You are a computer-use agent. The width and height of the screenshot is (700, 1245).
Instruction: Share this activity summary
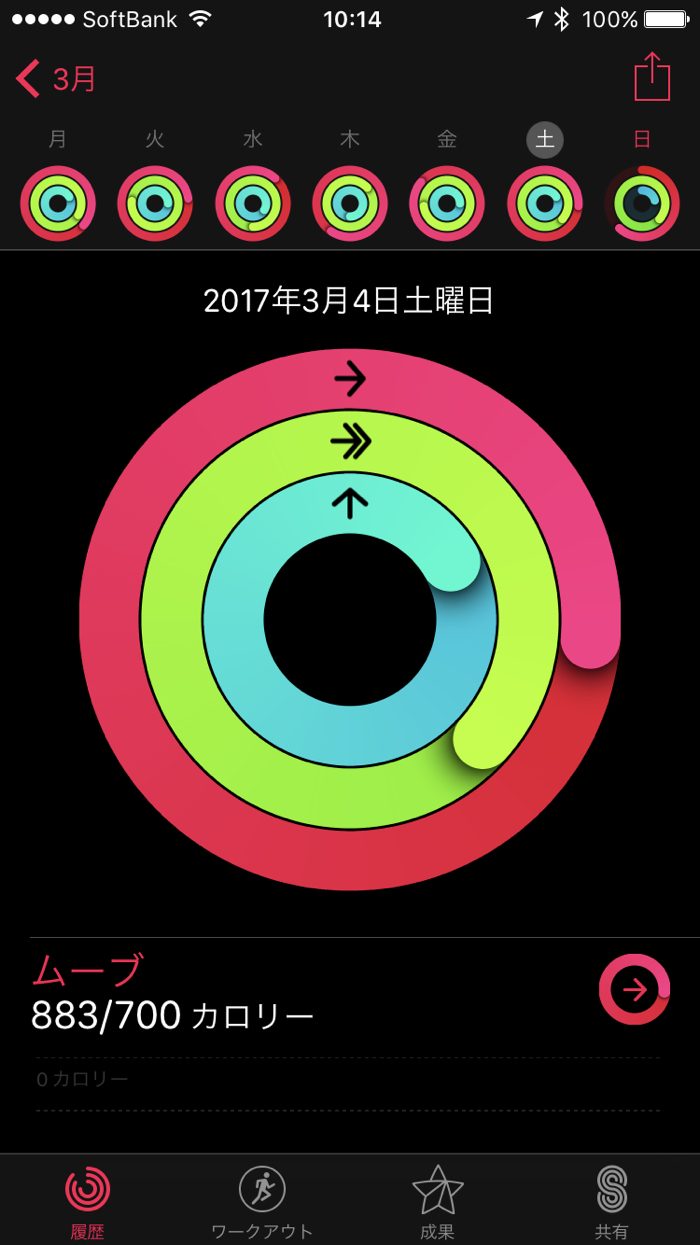652,77
